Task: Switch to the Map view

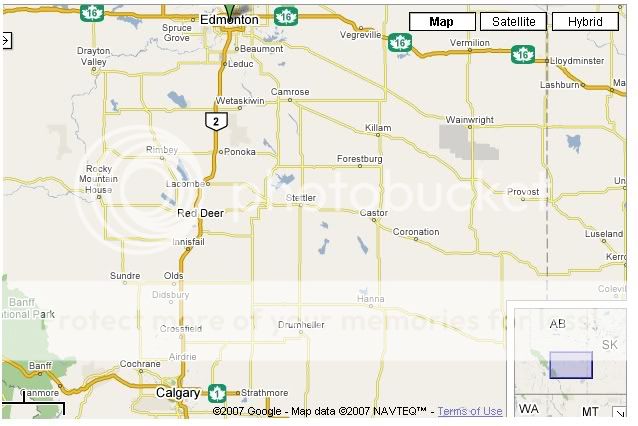Action: pyautogui.click(x=441, y=21)
